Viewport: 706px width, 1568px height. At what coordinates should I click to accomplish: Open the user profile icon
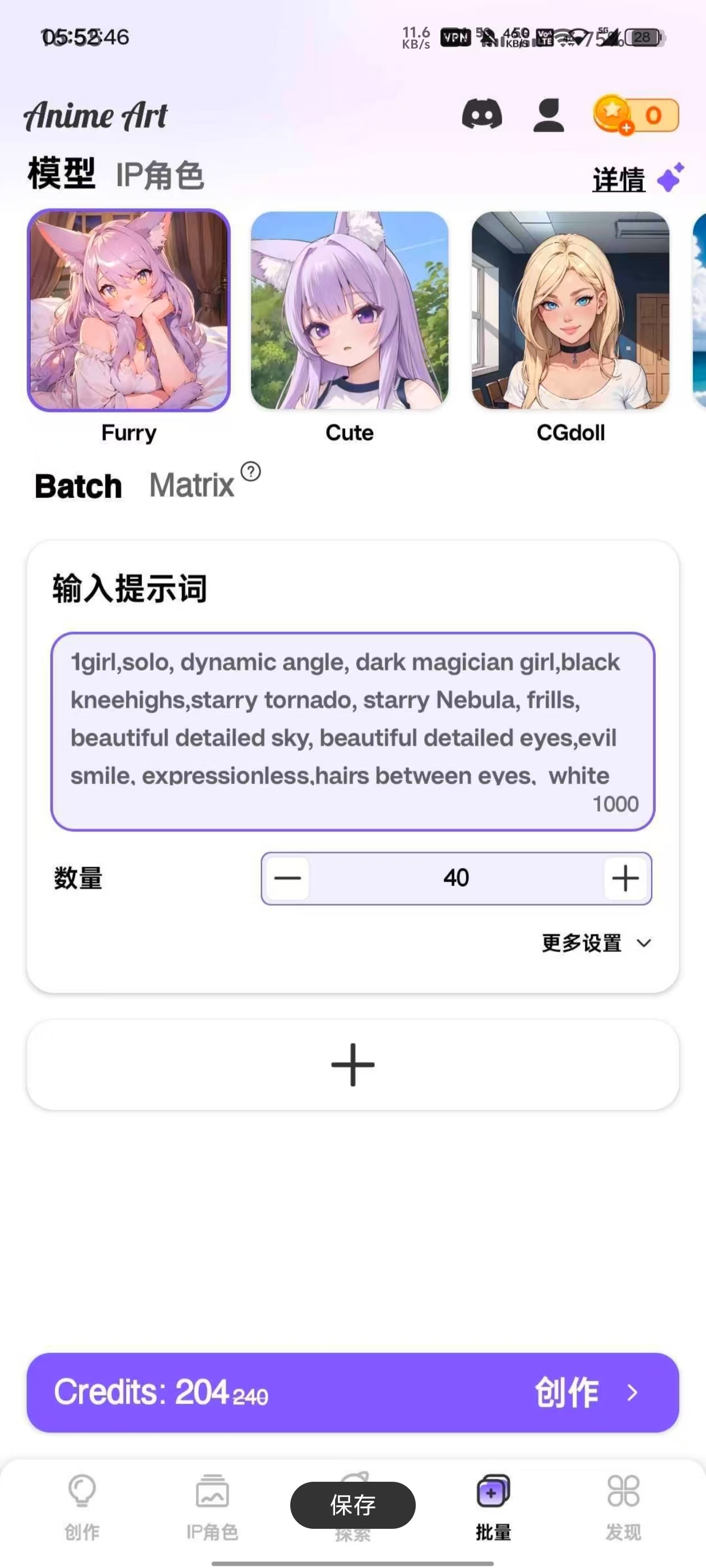tap(548, 115)
